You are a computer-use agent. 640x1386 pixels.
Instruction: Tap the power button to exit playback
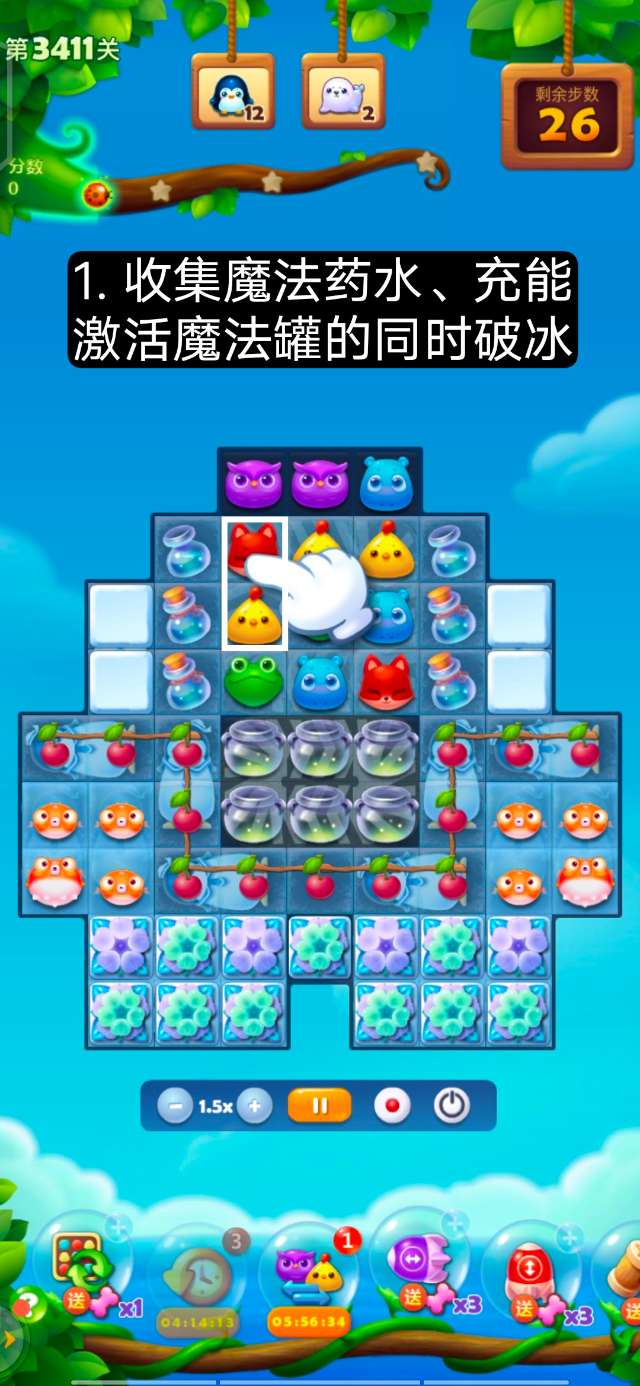[451, 1106]
